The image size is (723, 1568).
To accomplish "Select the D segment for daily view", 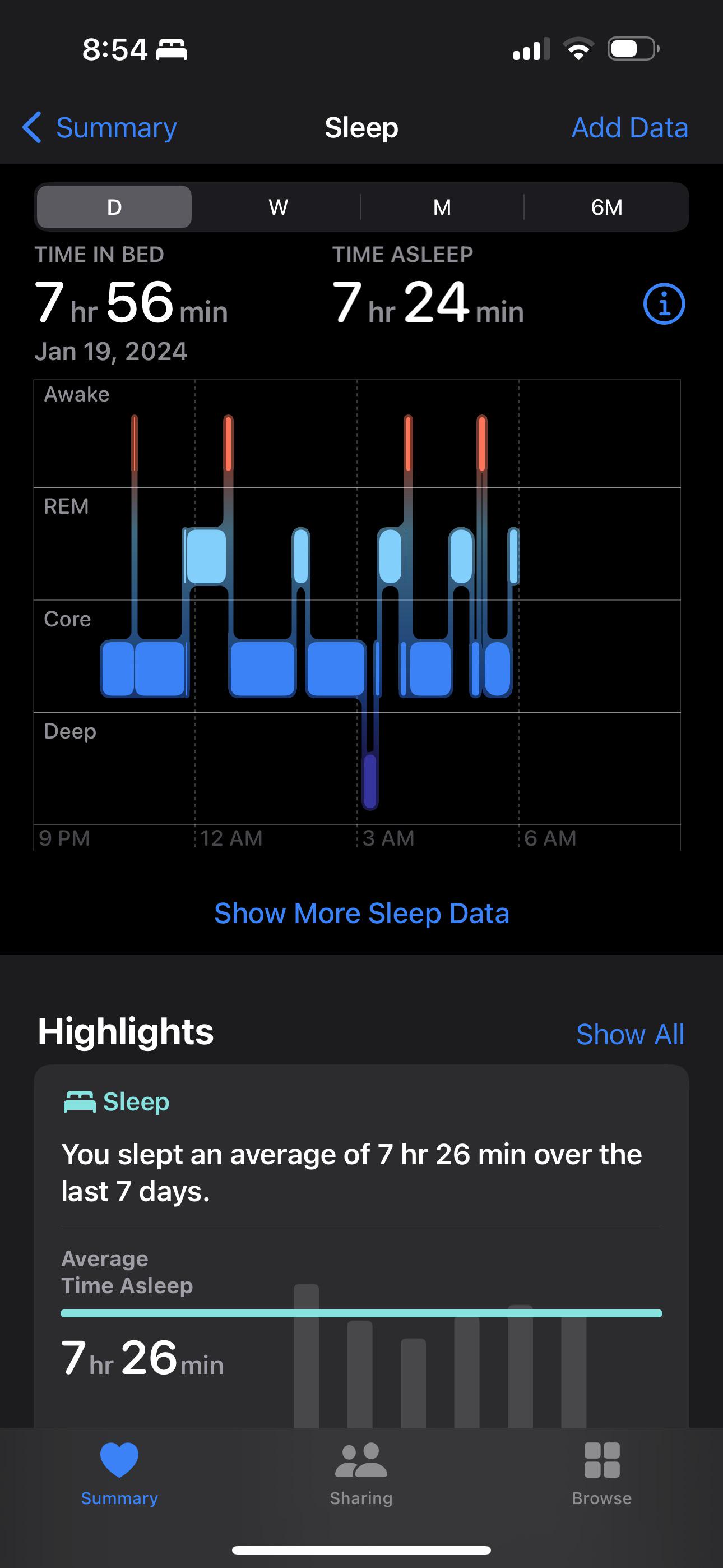I will (114, 207).
